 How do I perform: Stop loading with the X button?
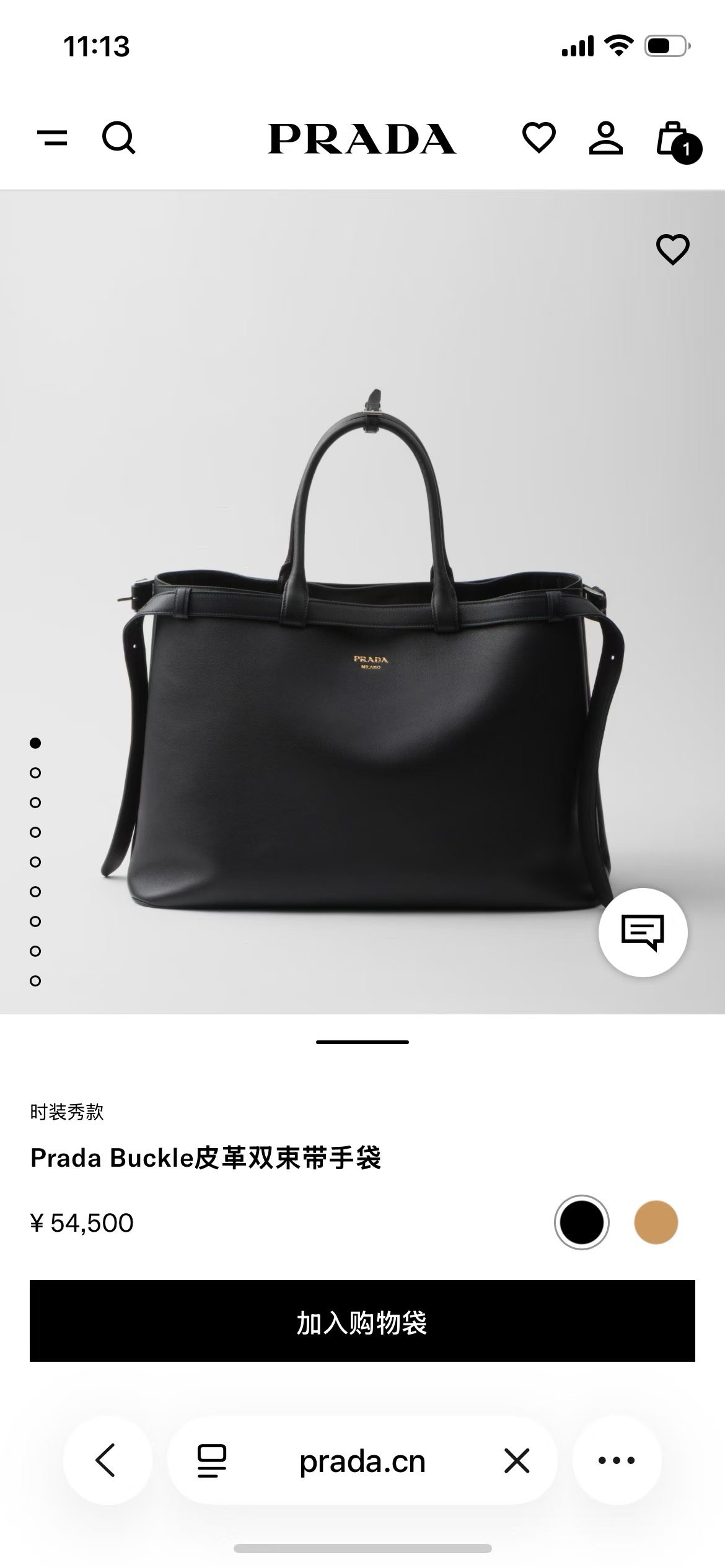tap(516, 1461)
